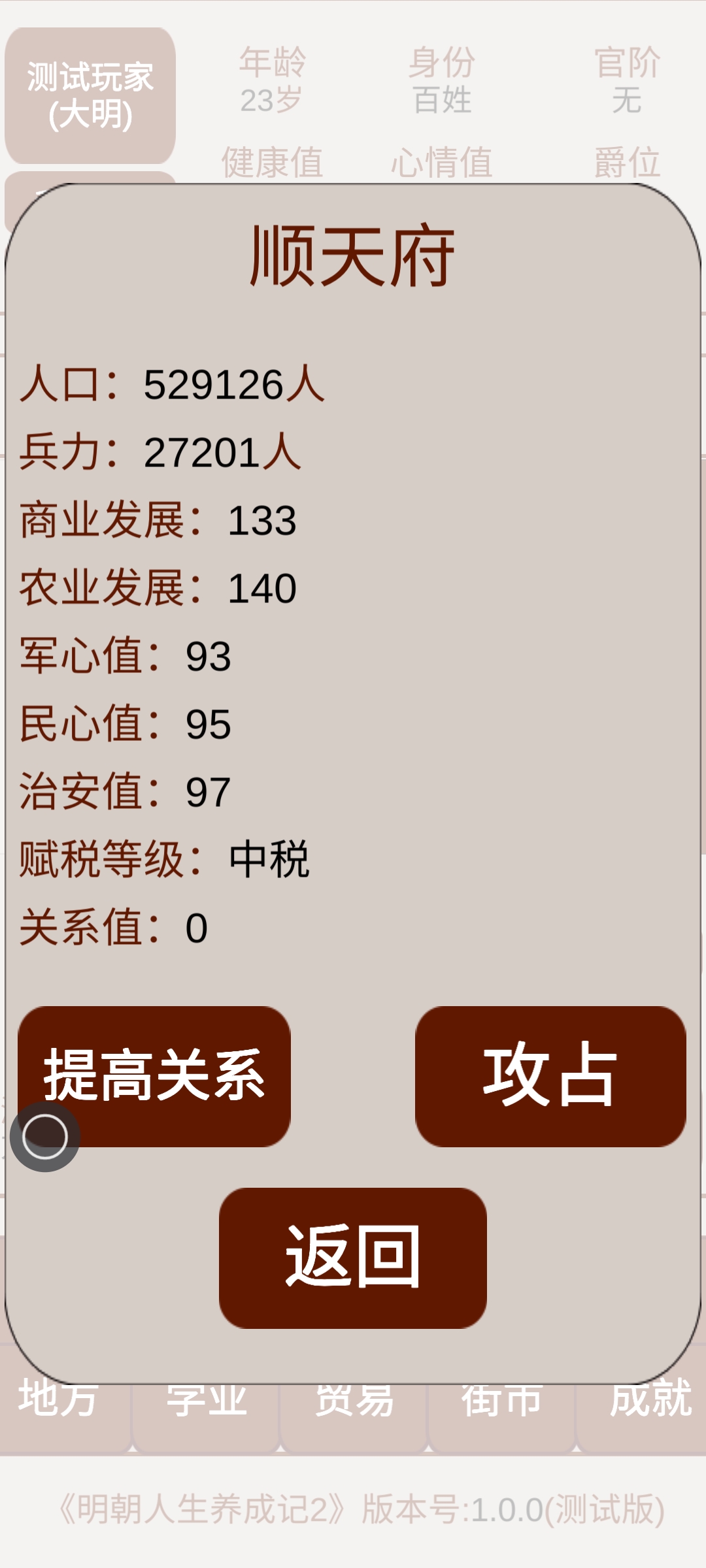Screen dimensions: 706x1568
Task: Tap the 赋税等级 中税 entry
Action: point(167,860)
